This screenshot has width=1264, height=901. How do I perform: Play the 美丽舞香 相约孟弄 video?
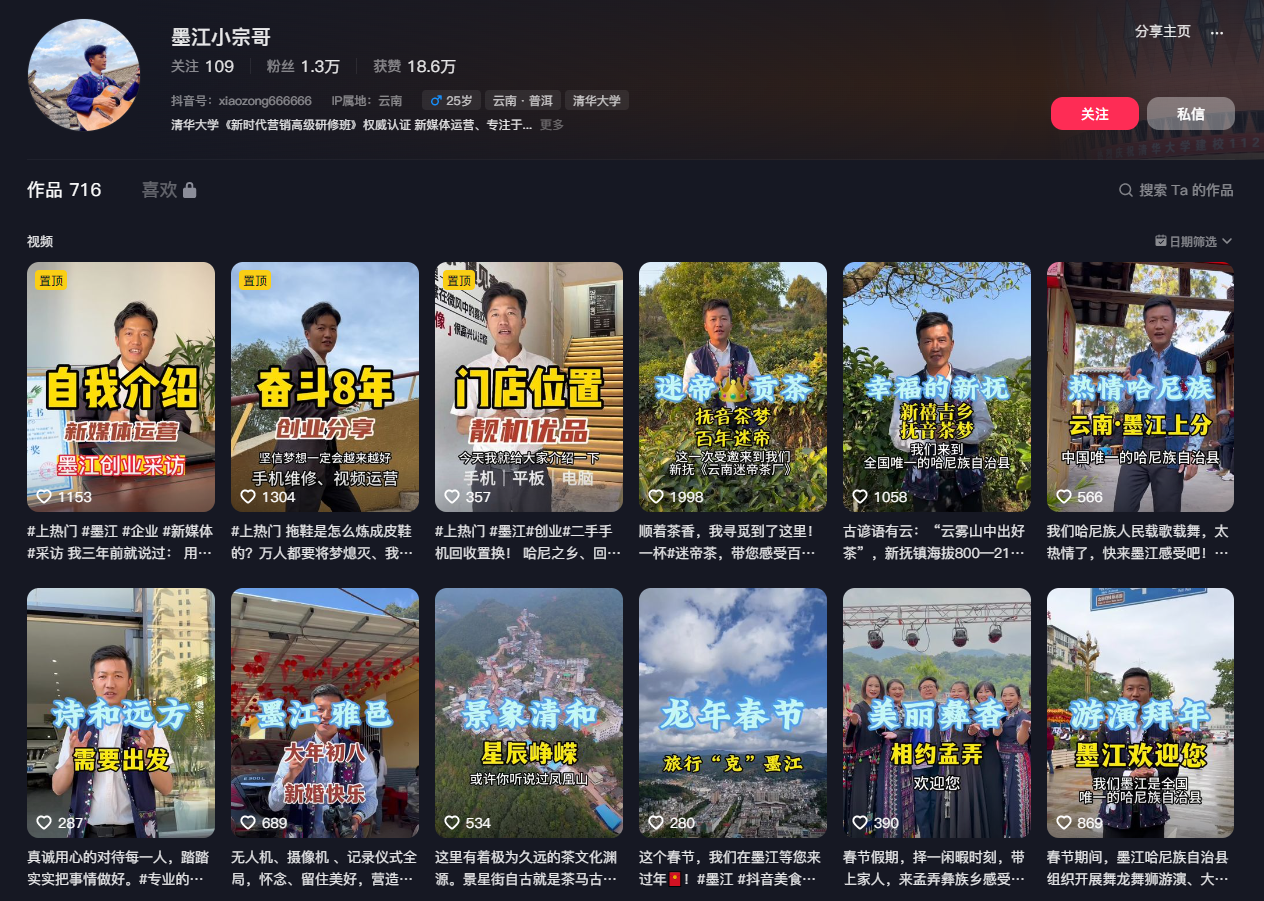[x=937, y=712]
